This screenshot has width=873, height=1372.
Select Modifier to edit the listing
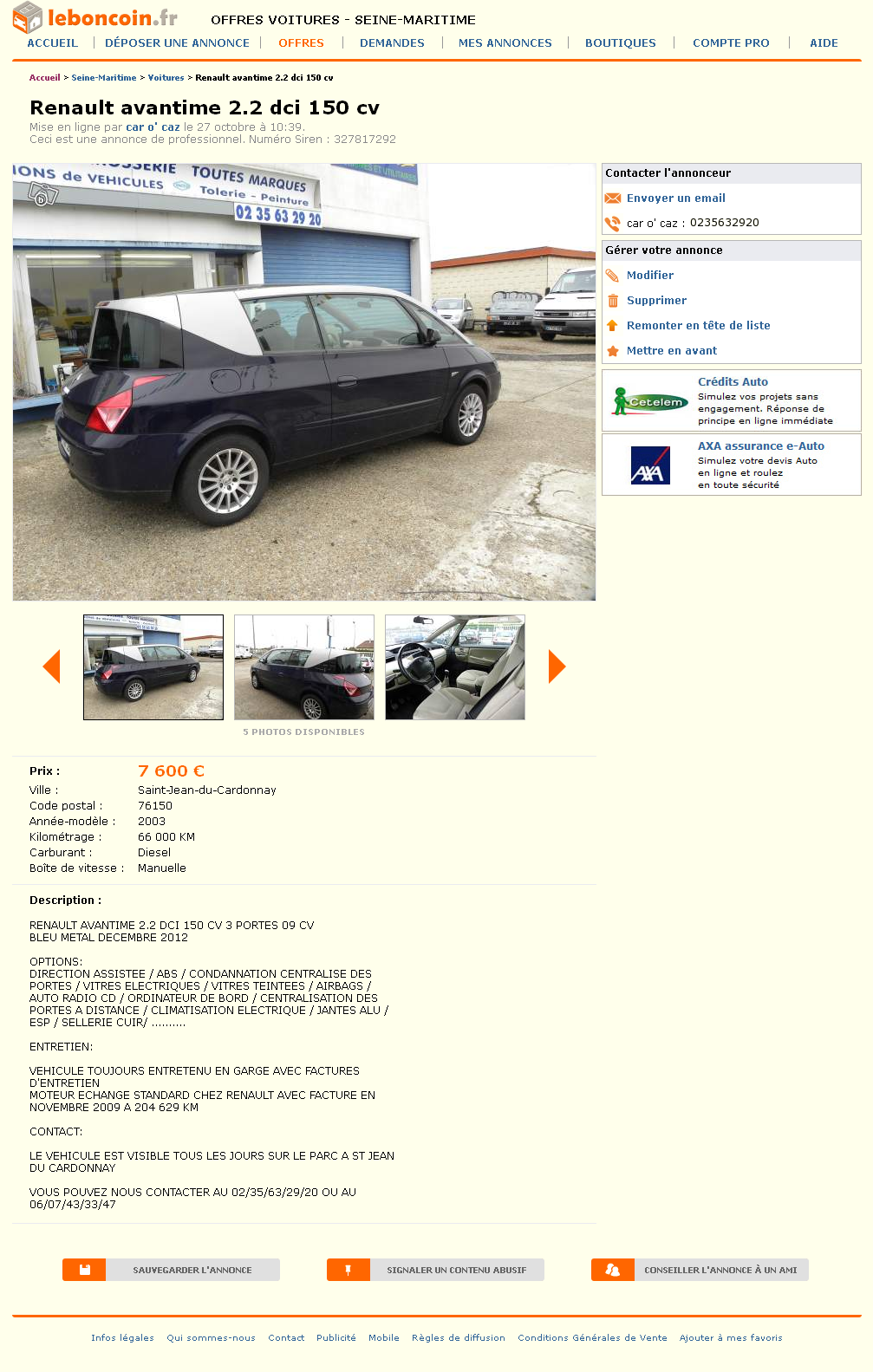[x=649, y=276]
